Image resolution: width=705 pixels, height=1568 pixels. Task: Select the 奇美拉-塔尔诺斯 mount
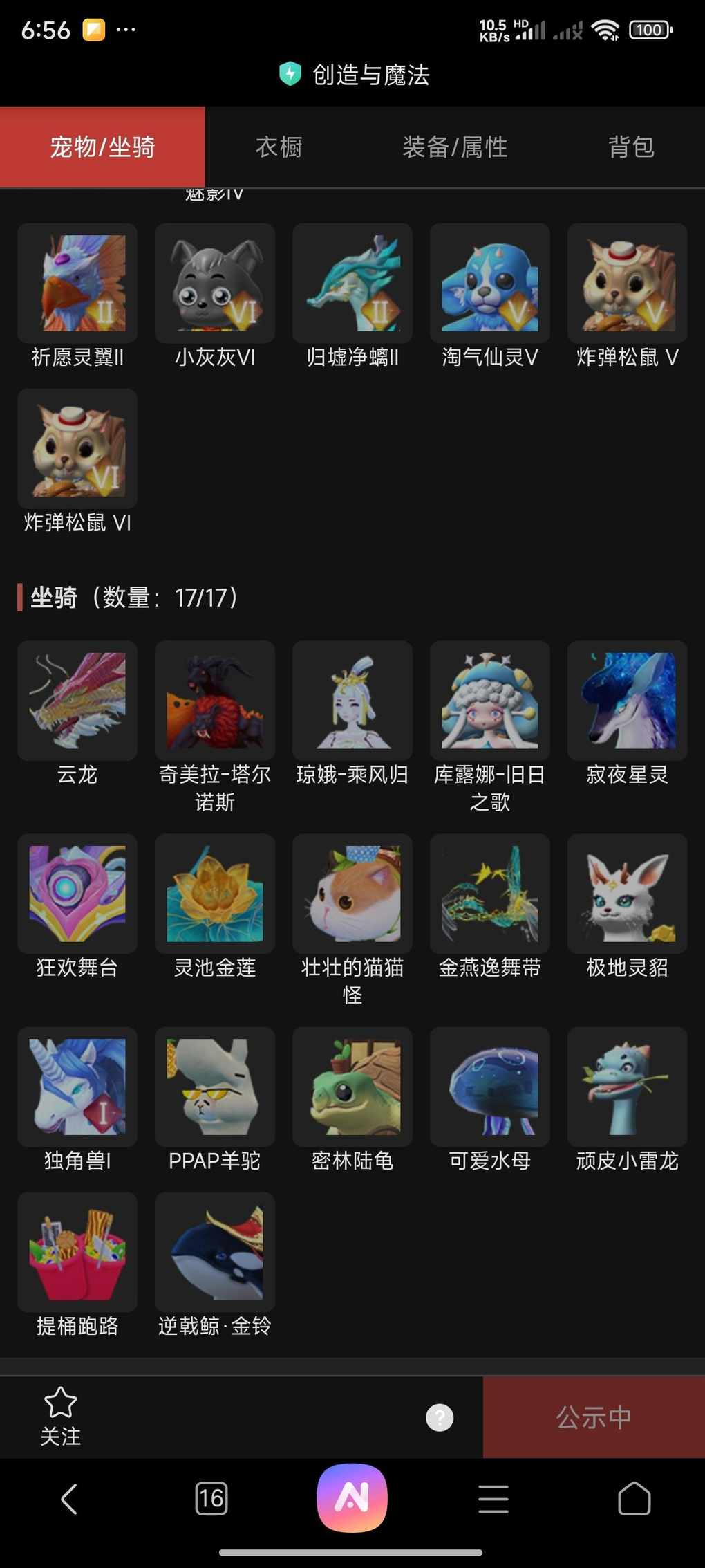tap(215, 701)
